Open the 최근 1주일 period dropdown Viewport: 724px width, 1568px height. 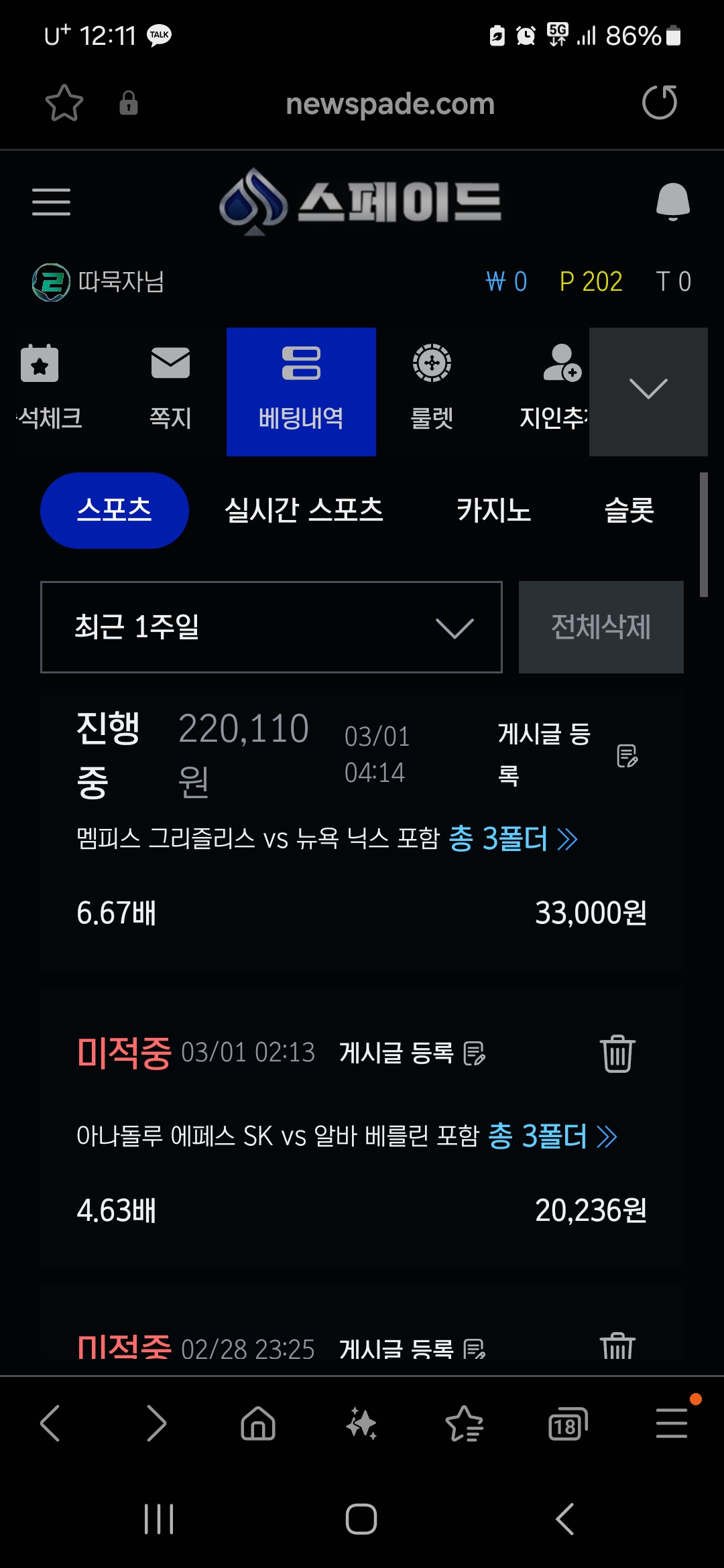click(271, 627)
